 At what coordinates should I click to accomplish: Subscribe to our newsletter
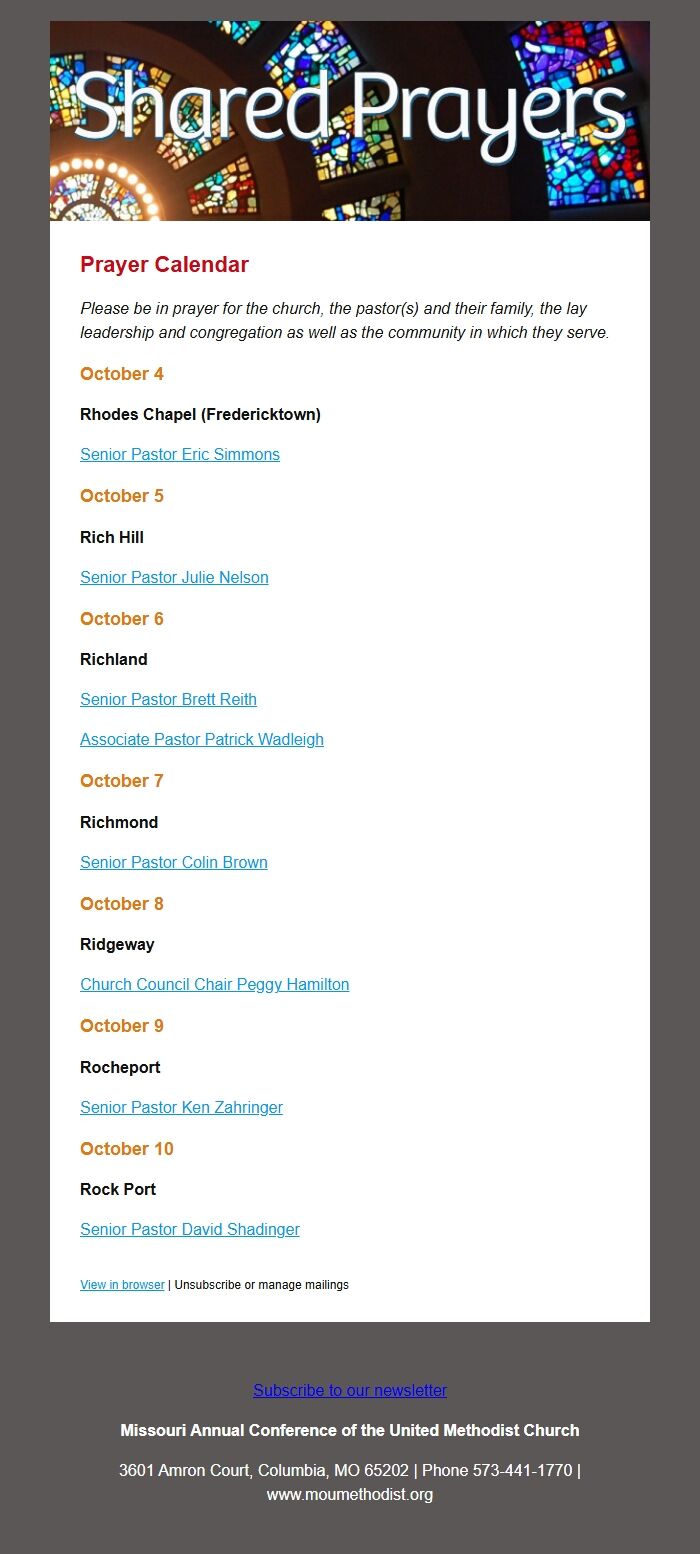350,1390
